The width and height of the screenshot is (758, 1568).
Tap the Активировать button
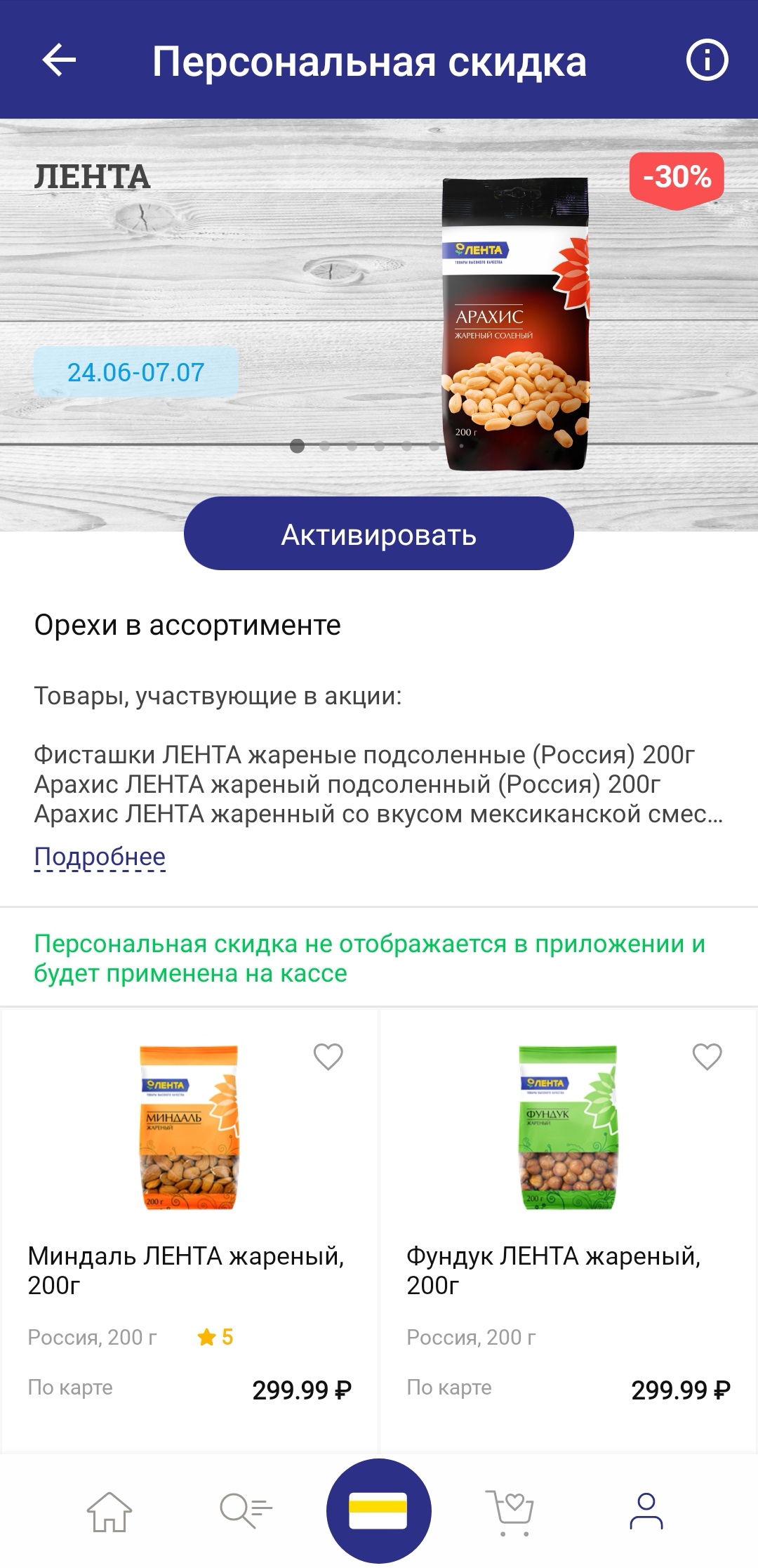379,534
